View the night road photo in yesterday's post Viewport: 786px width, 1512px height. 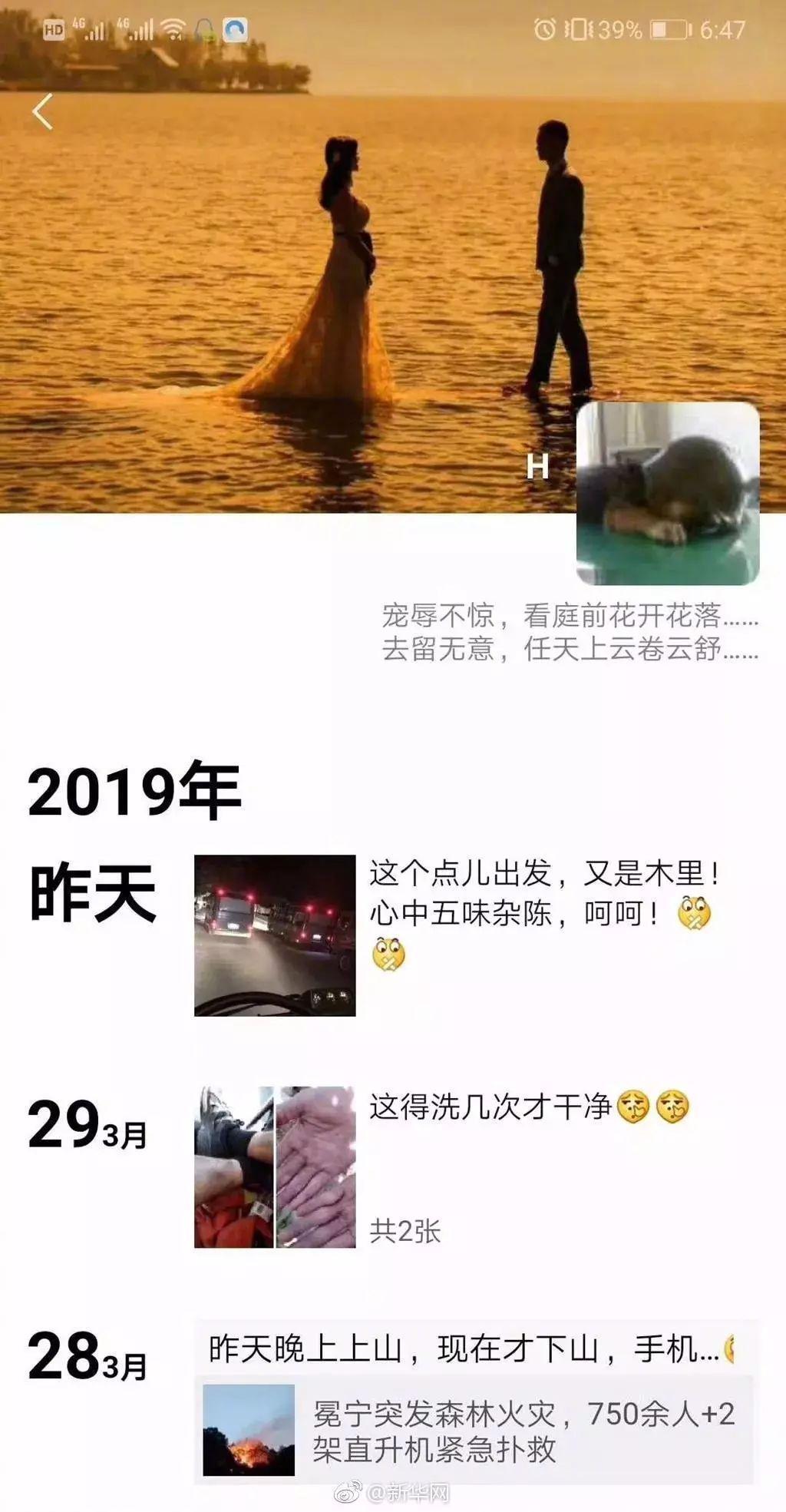point(275,935)
